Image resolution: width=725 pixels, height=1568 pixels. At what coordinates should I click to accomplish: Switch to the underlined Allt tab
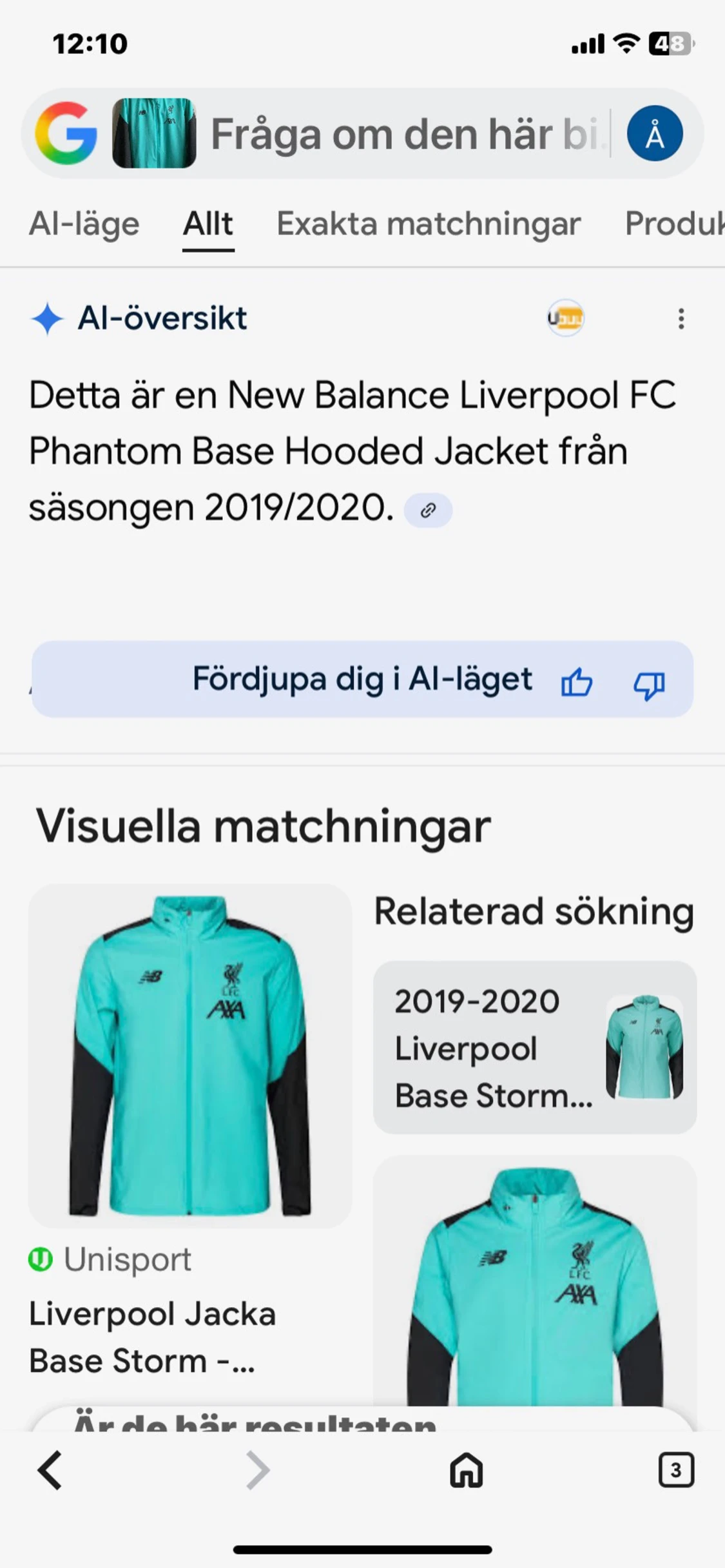208,224
